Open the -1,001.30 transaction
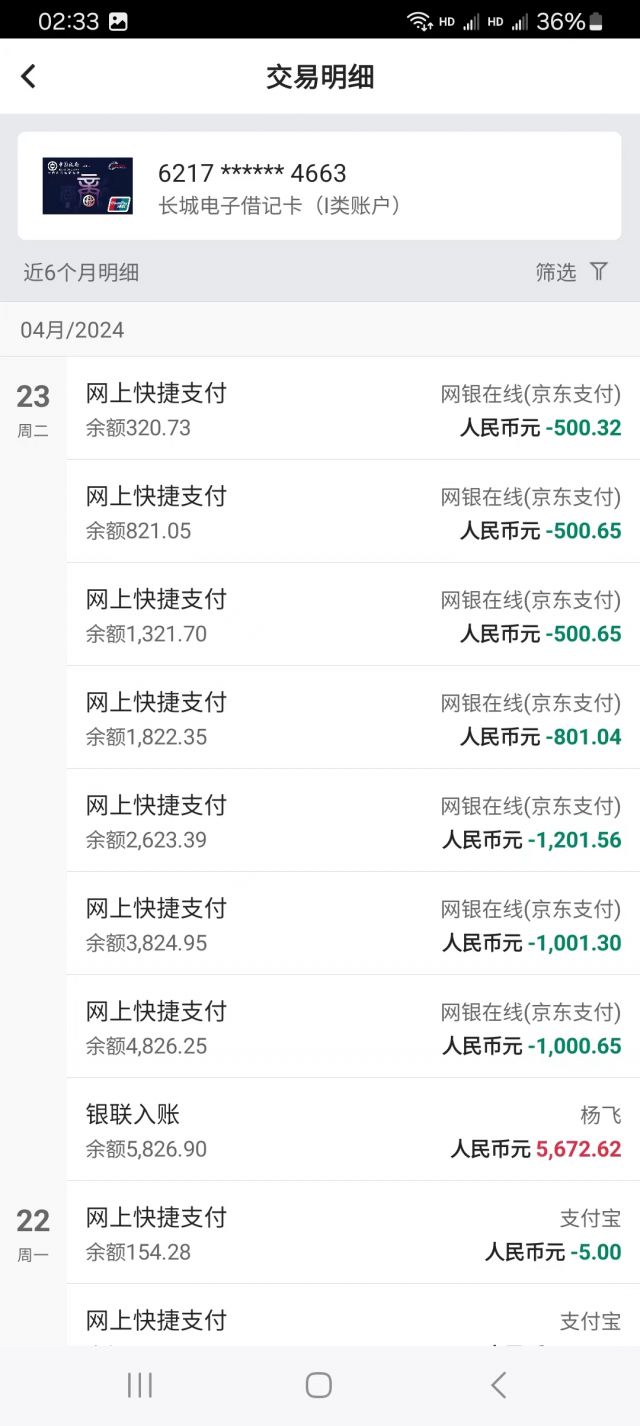 point(353,924)
